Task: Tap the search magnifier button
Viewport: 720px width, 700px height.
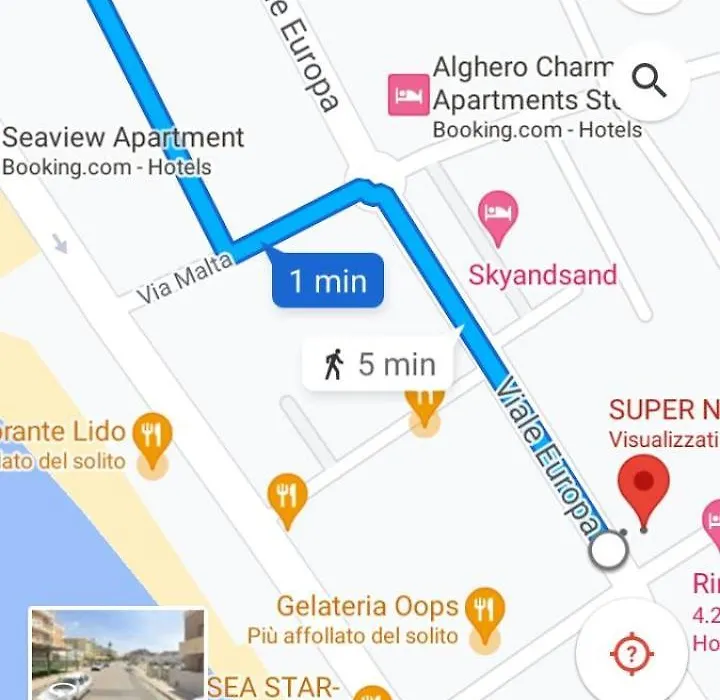Action: pos(650,81)
